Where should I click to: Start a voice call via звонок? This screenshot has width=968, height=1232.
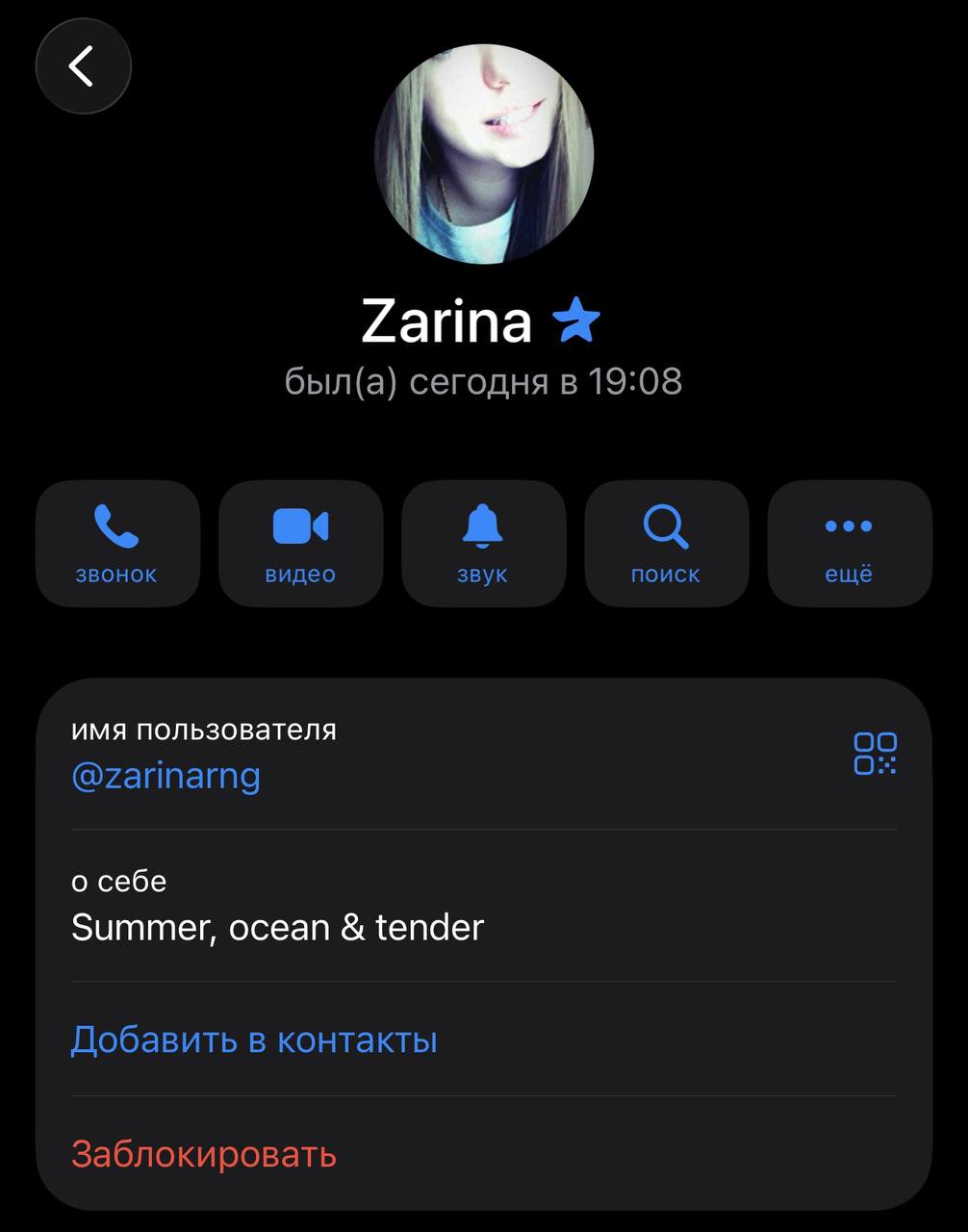pos(117,544)
